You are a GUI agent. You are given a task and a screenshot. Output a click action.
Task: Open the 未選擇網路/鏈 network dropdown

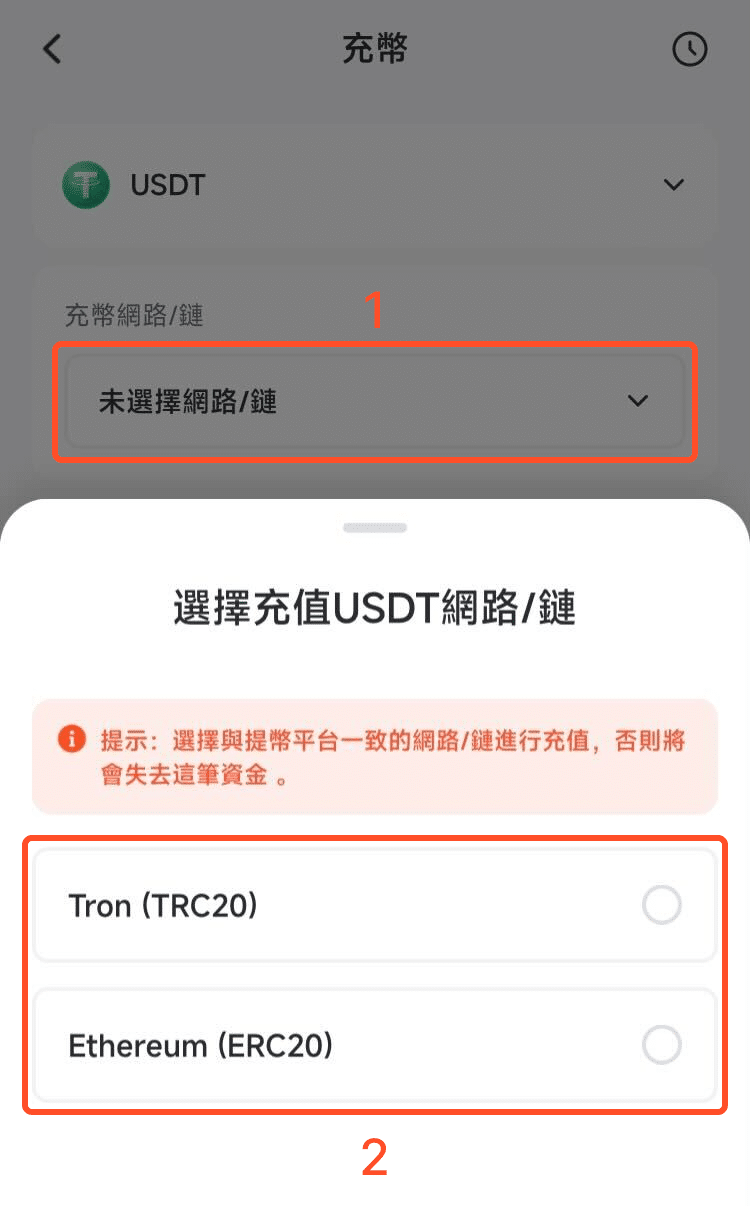pos(374,401)
